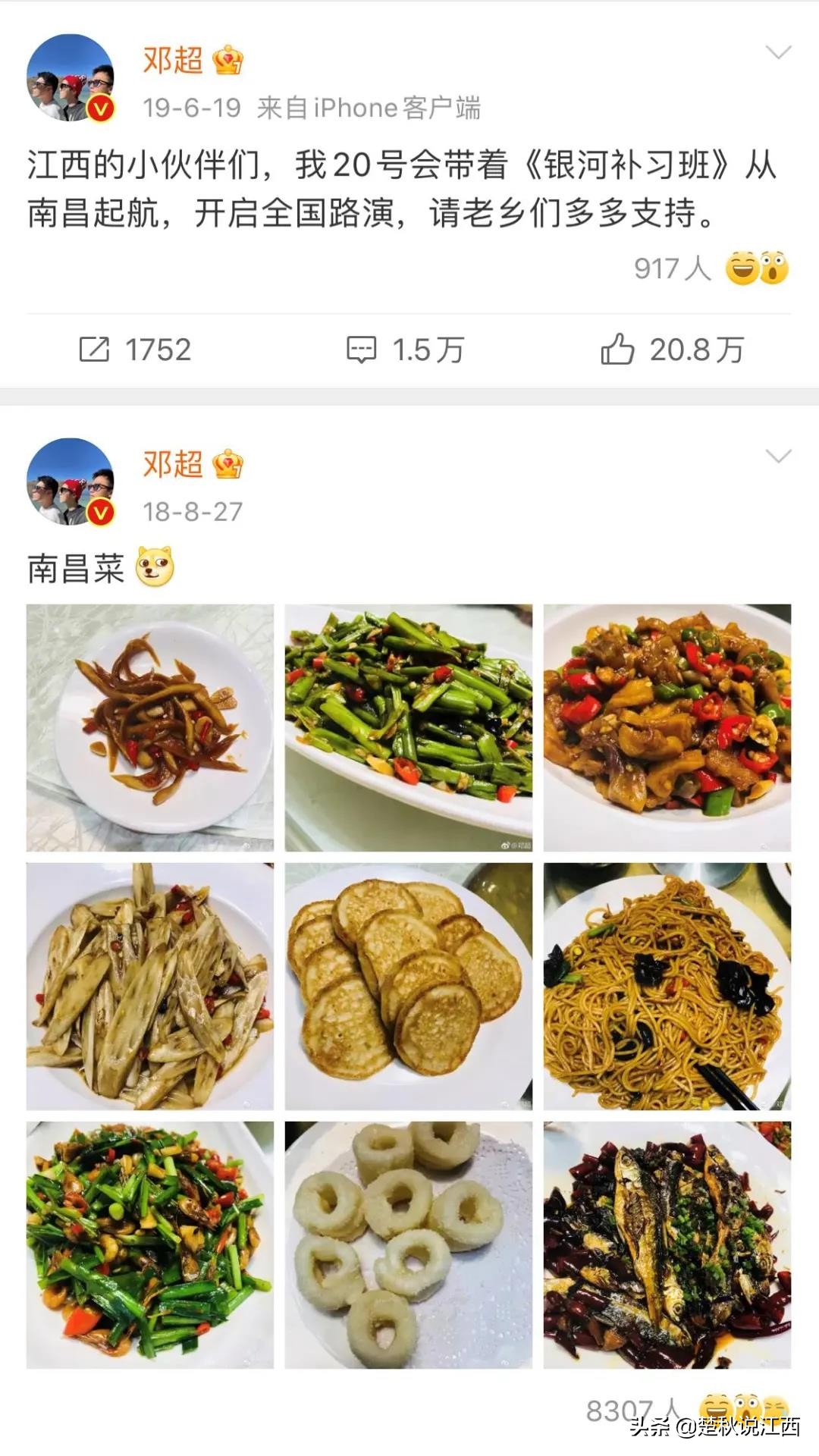View the spicy fried fish photo
Image resolution: width=819 pixels, height=1456 pixels.
tap(666, 1240)
